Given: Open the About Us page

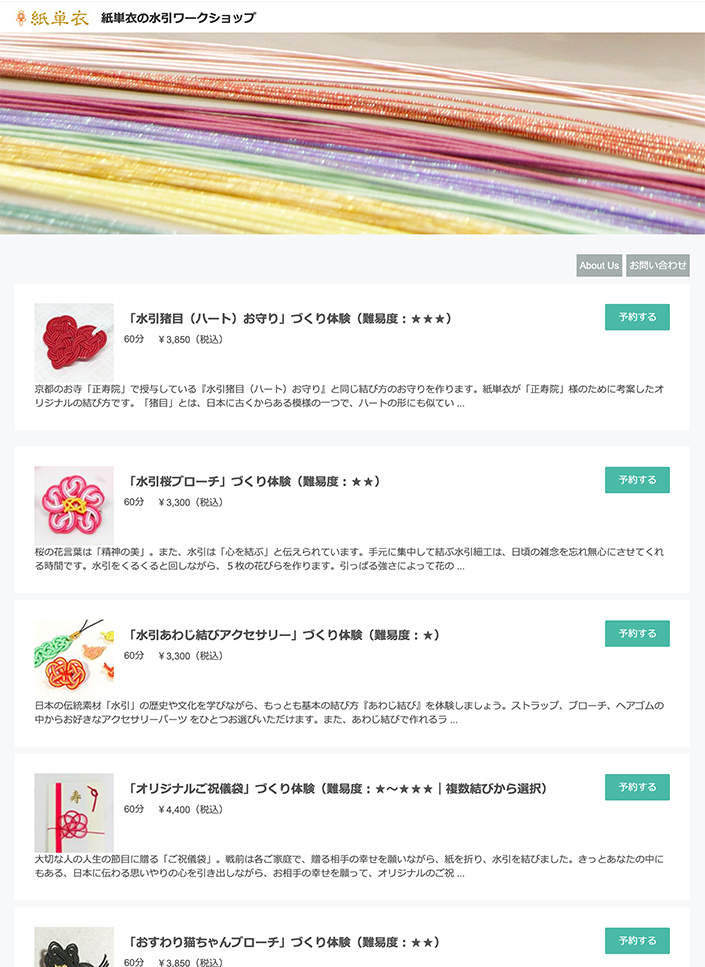Looking at the screenshot, I should click(x=599, y=265).
